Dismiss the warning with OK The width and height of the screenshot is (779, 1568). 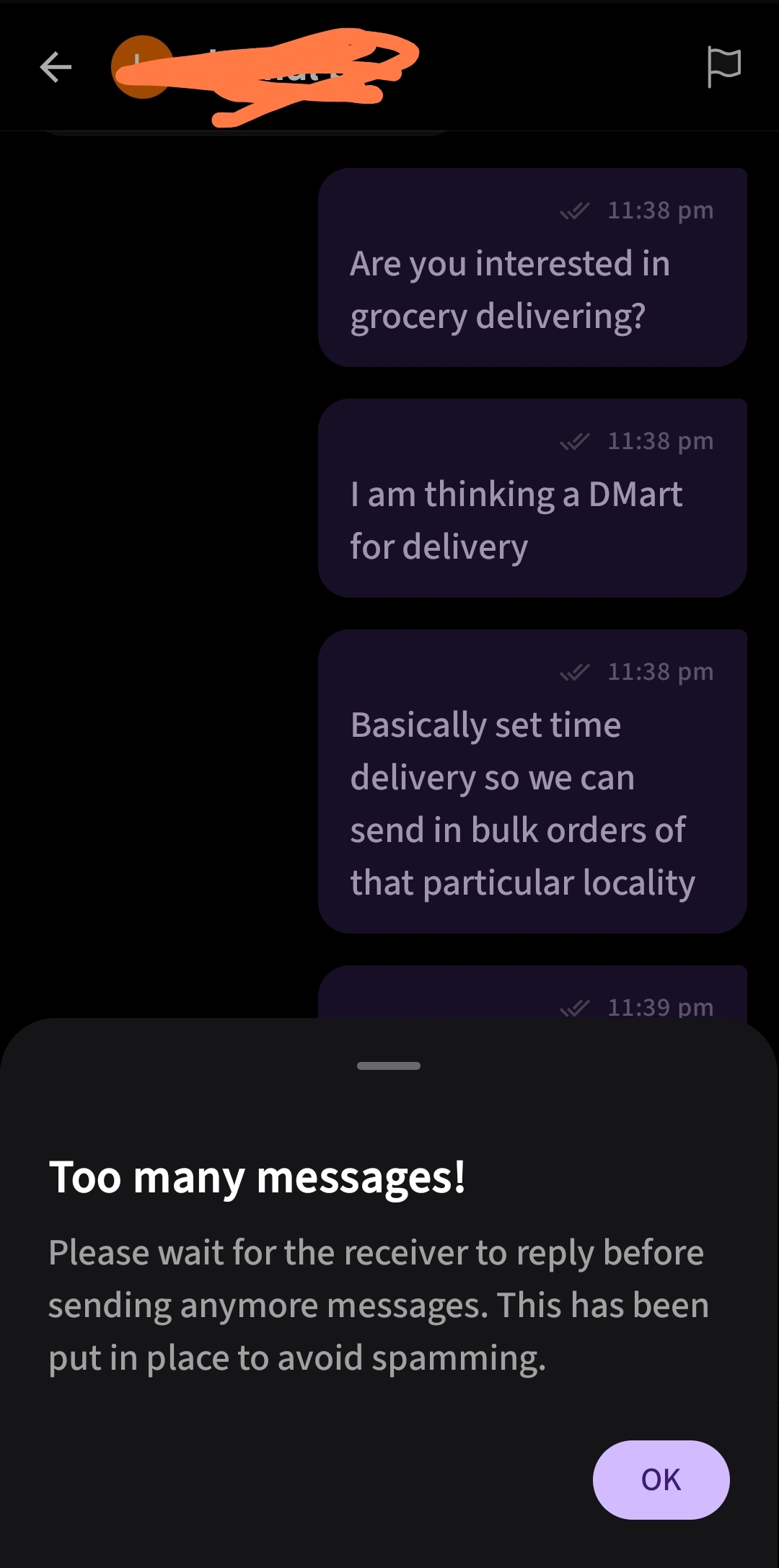661,1479
